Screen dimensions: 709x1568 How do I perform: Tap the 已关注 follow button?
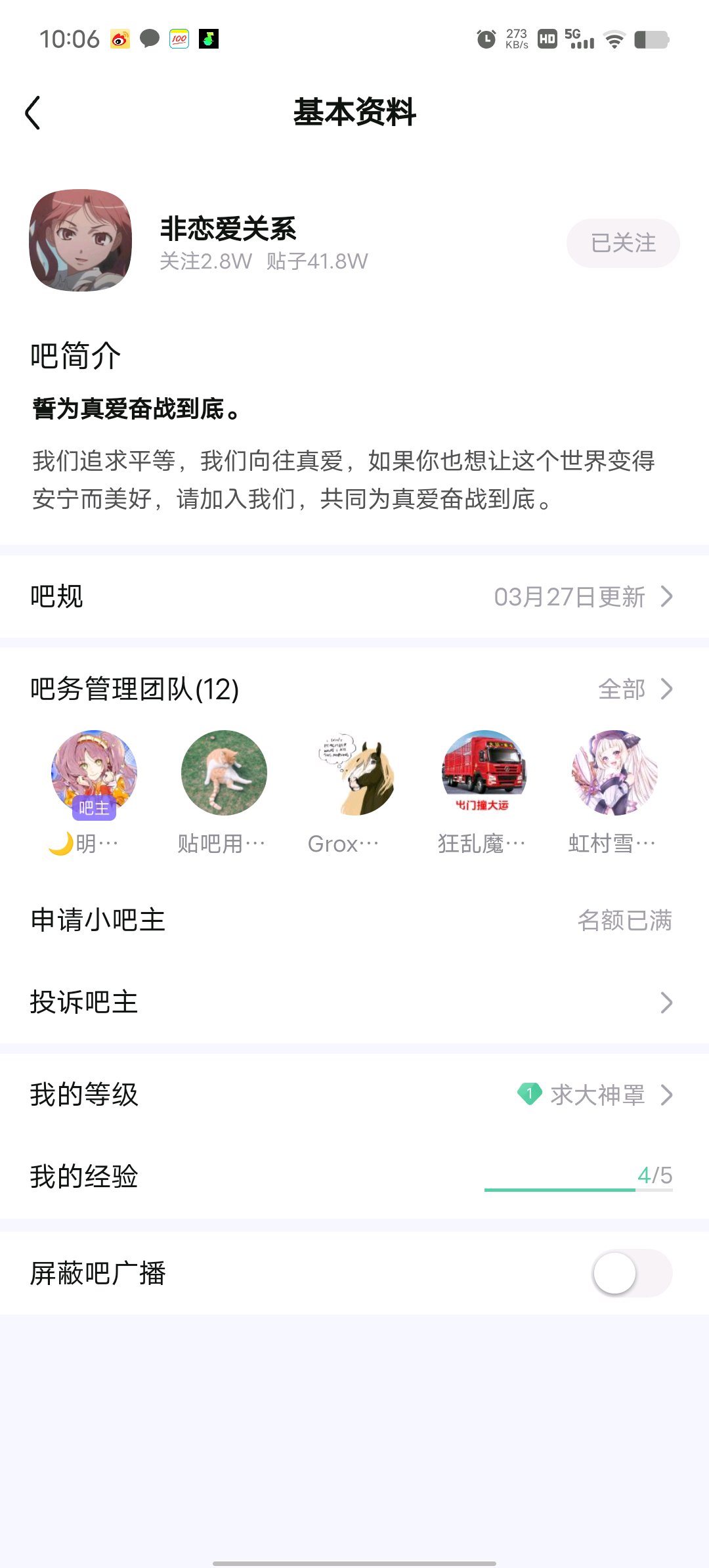[622, 243]
